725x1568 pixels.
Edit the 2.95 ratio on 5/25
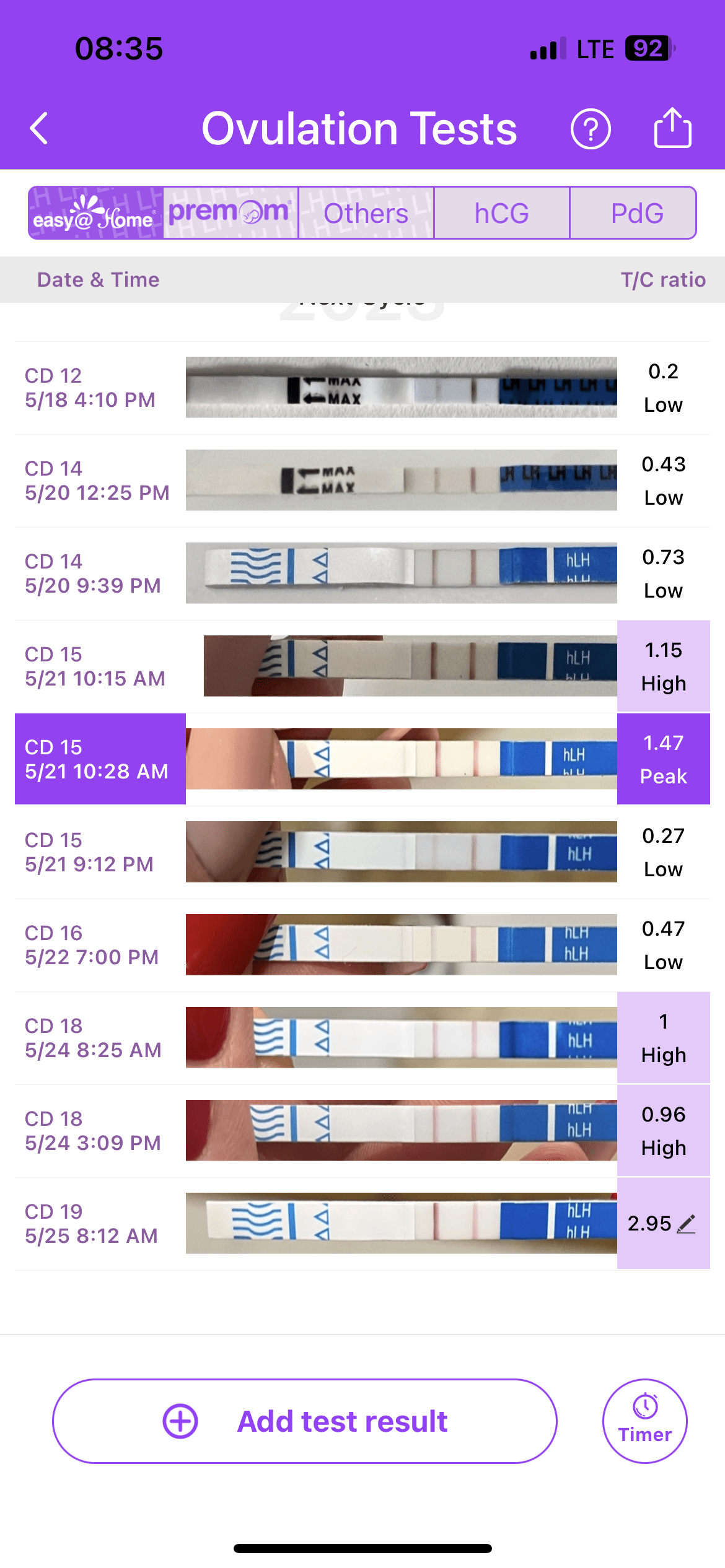click(685, 1224)
